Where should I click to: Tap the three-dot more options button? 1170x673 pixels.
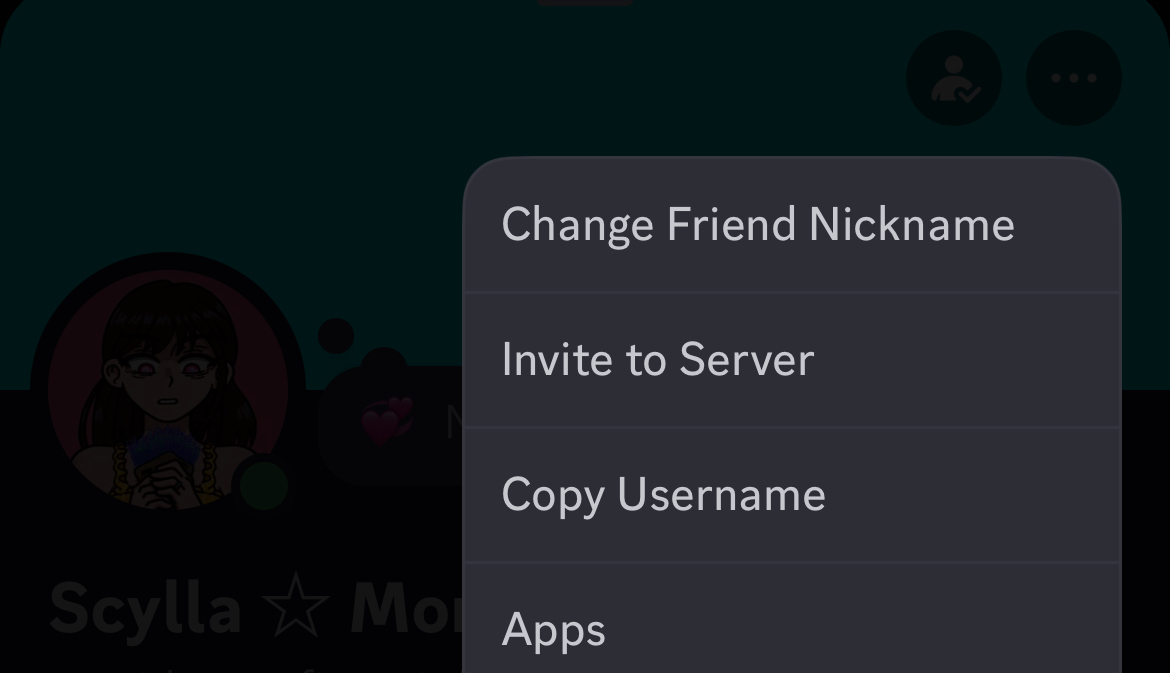(1074, 78)
